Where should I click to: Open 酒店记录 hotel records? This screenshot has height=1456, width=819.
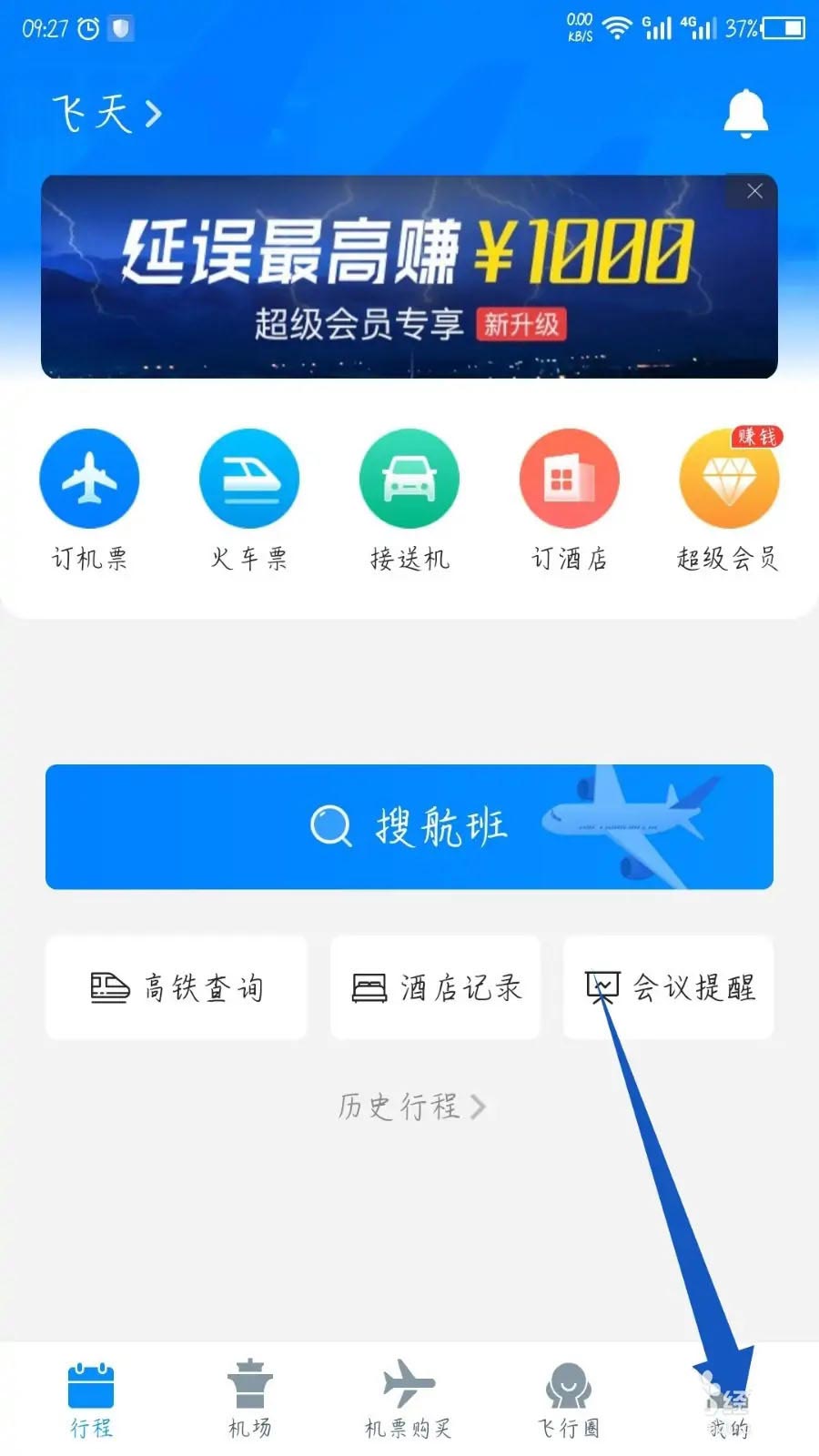[434, 987]
